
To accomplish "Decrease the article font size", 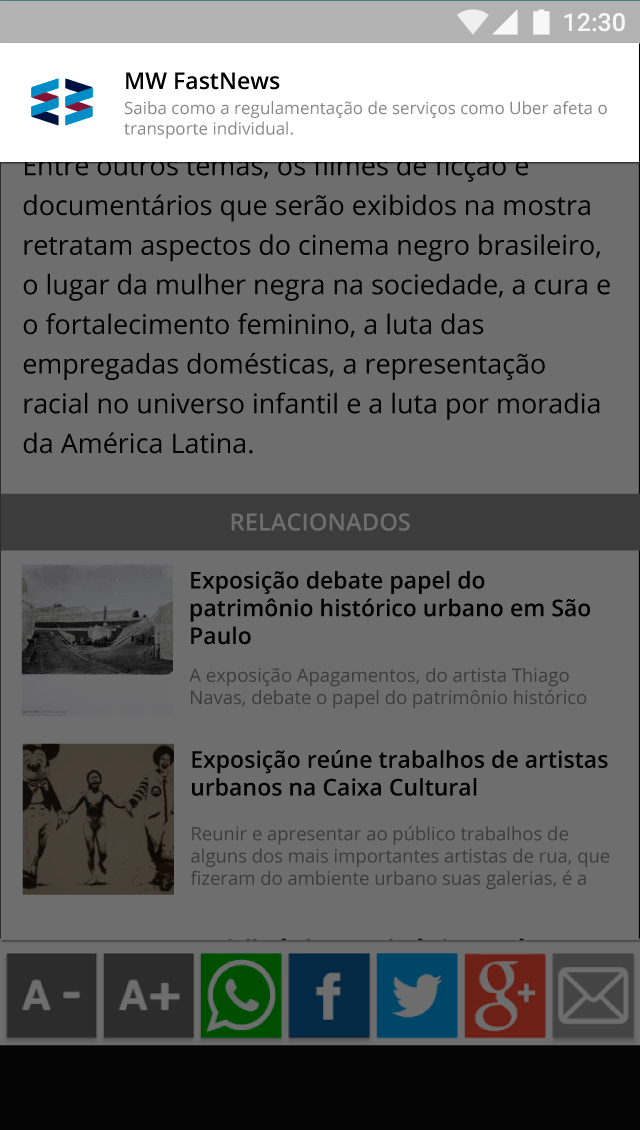I will pyautogui.click(x=52, y=995).
